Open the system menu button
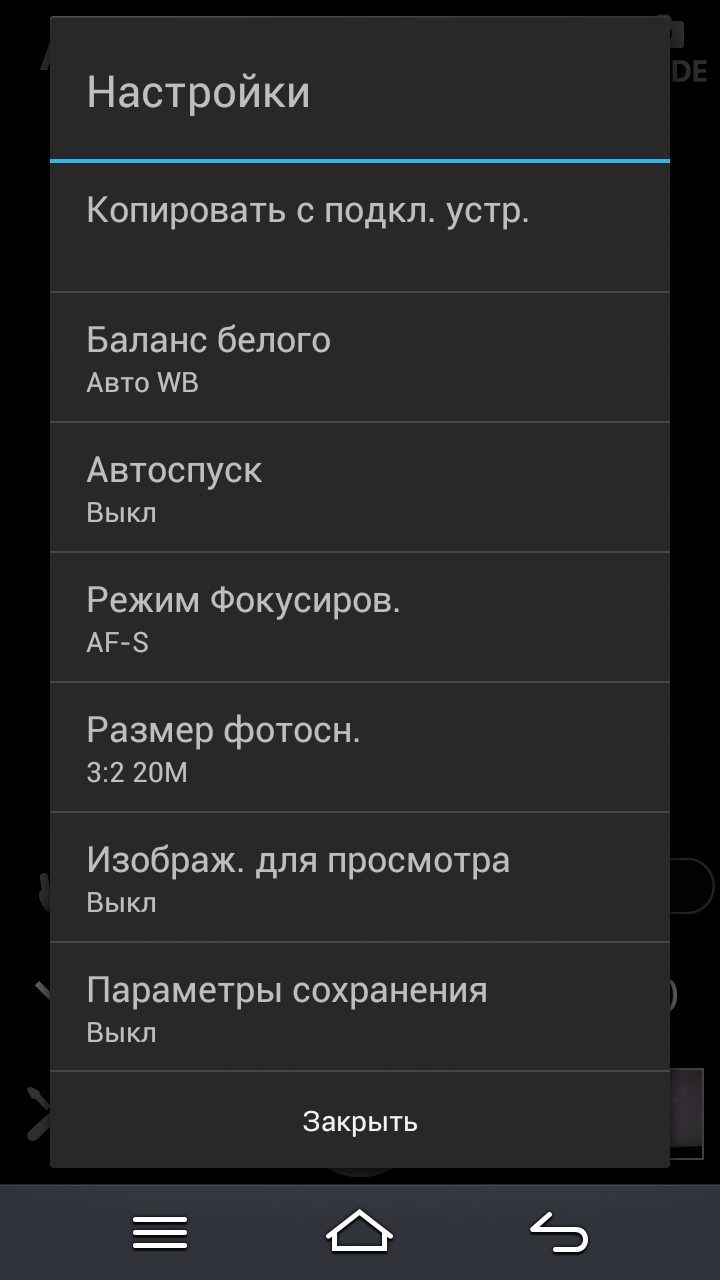This screenshot has height=1280, width=720. pos(160,1232)
